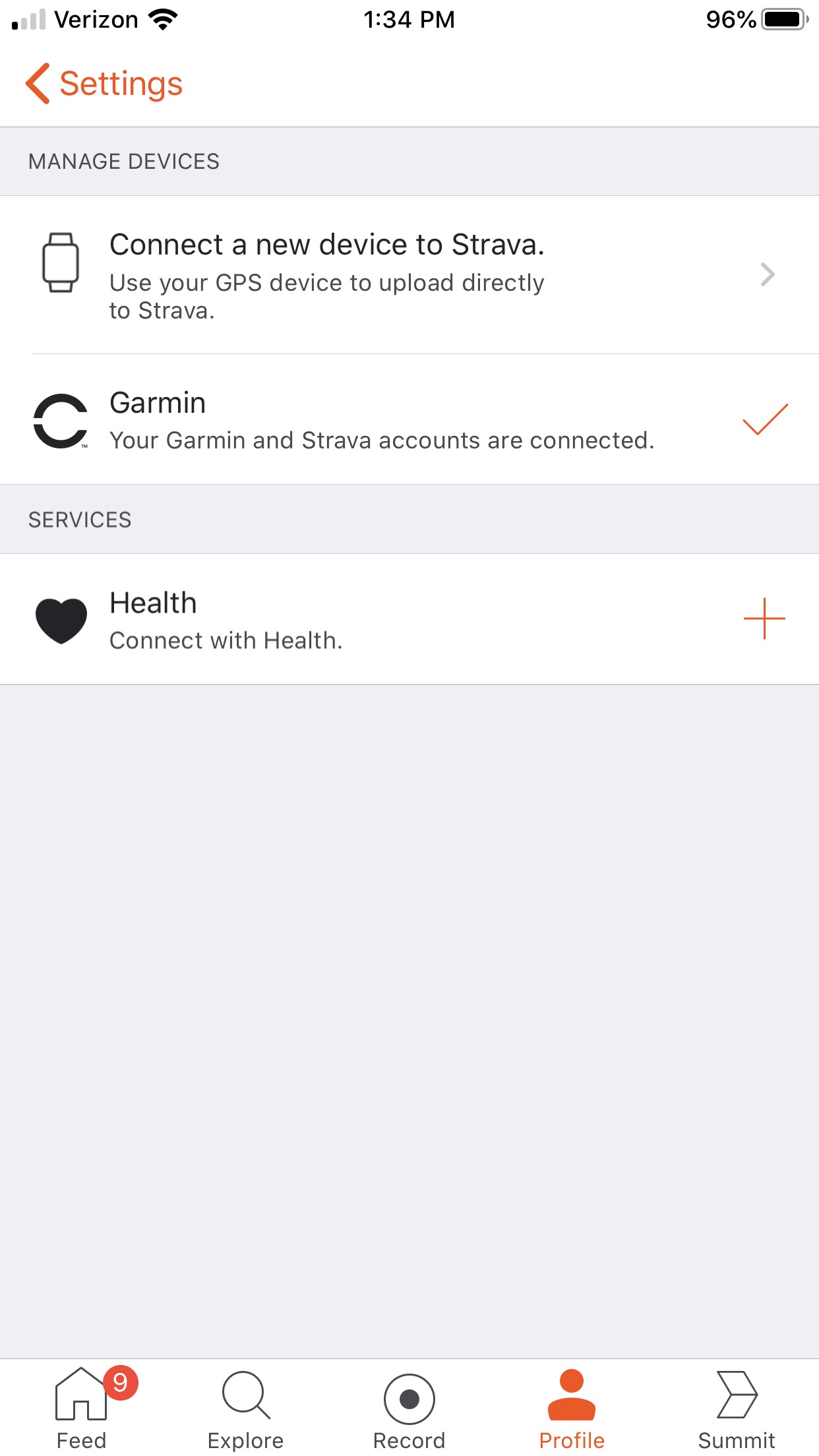The image size is (819, 1456).
Task: Open Connect a new device to Strava
Action: [x=409, y=275]
